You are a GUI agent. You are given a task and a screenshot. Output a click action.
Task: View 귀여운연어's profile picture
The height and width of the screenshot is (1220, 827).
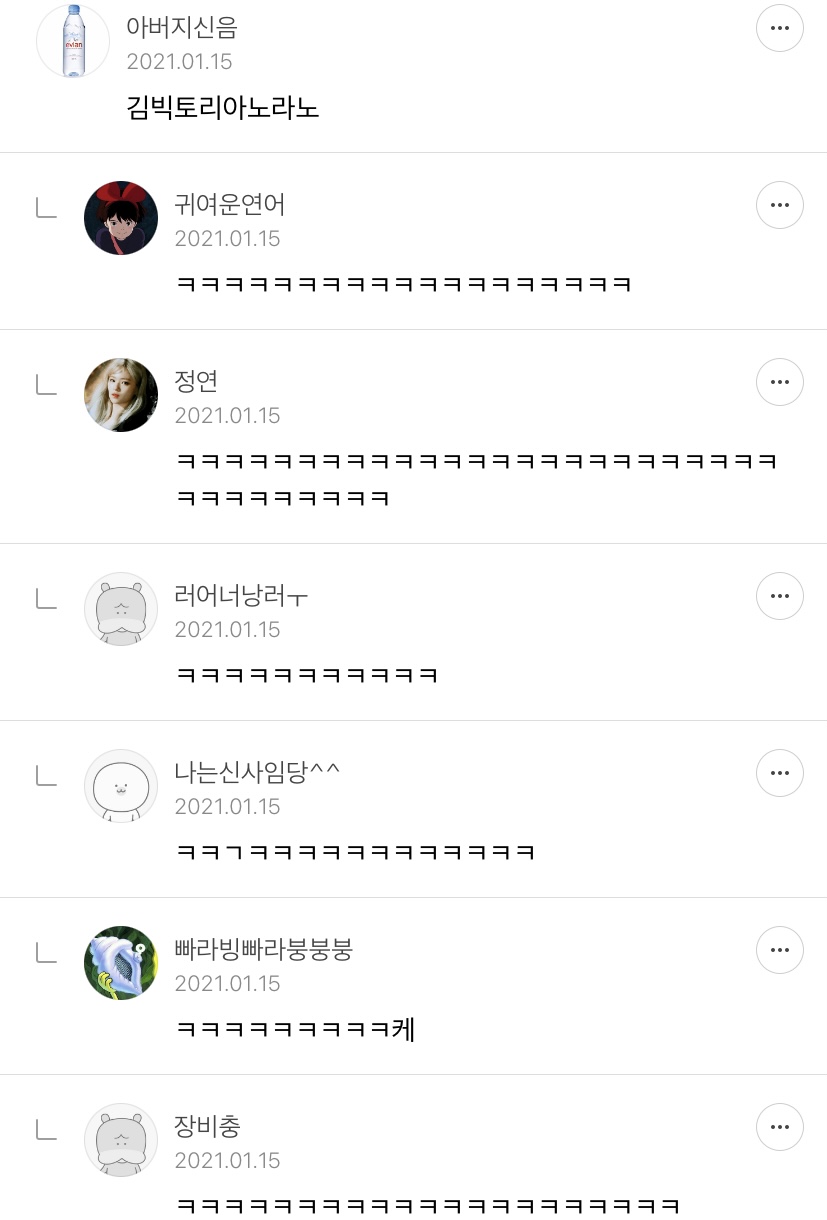[121, 218]
